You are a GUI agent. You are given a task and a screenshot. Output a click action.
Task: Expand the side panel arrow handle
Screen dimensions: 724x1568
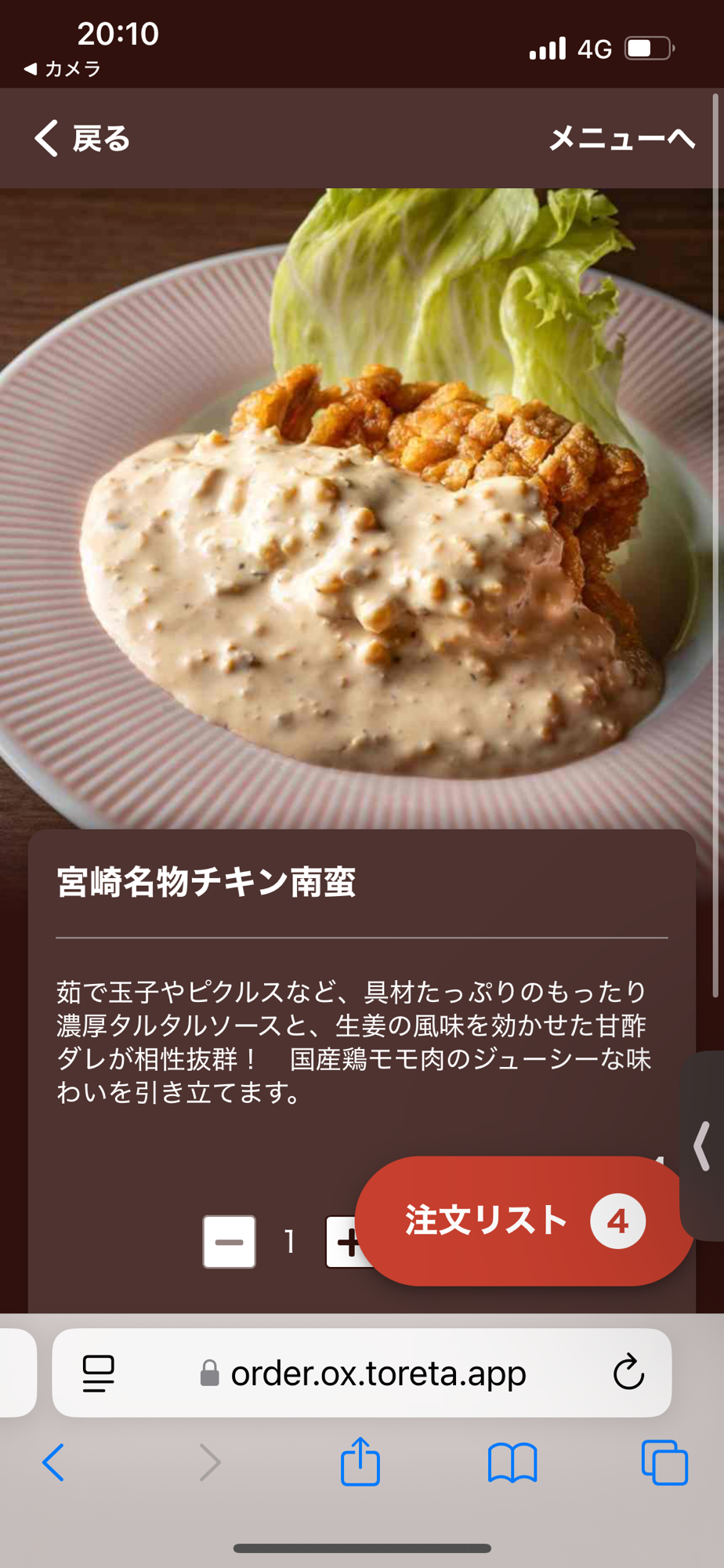tap(702, 1146)
